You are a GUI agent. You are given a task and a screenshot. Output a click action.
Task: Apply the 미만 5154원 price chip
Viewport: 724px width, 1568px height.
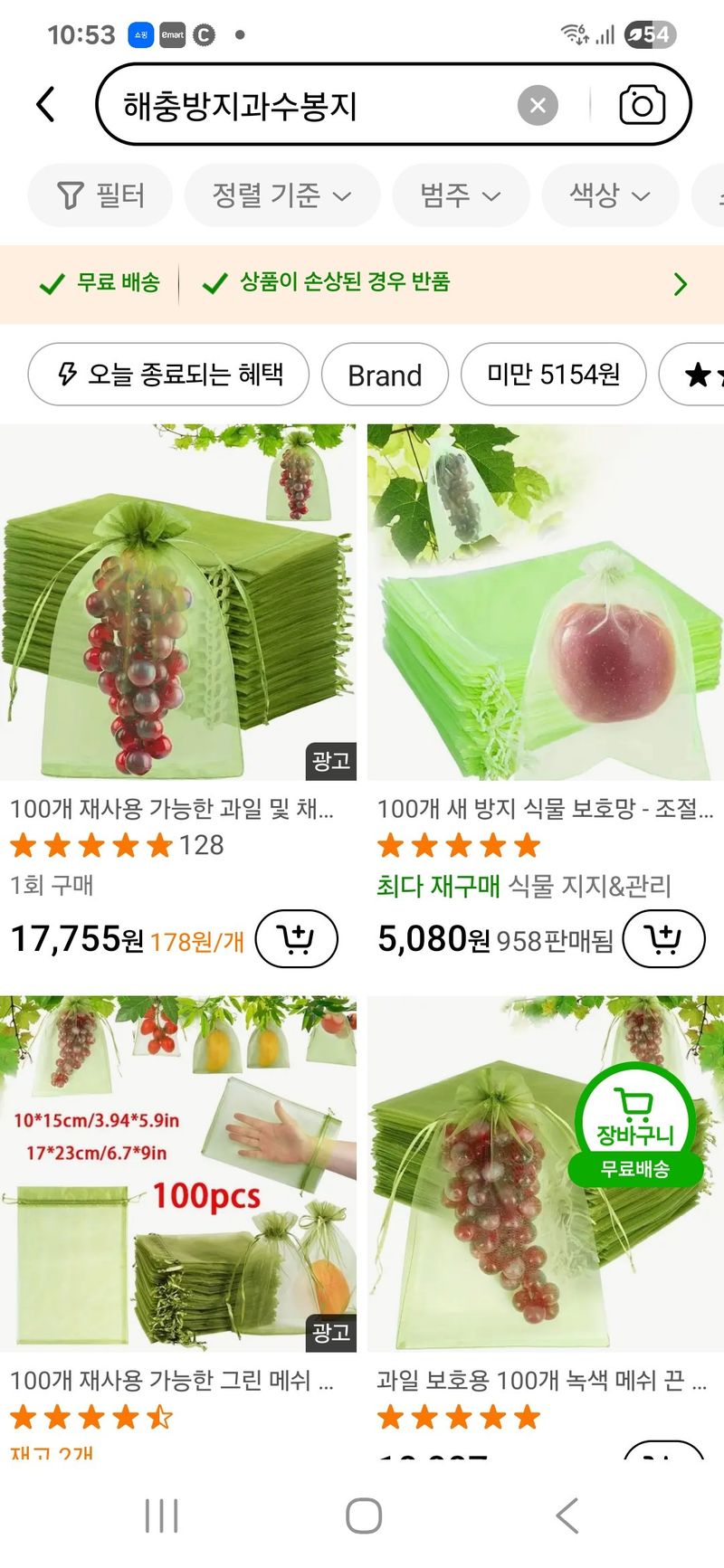pos(553,374)
